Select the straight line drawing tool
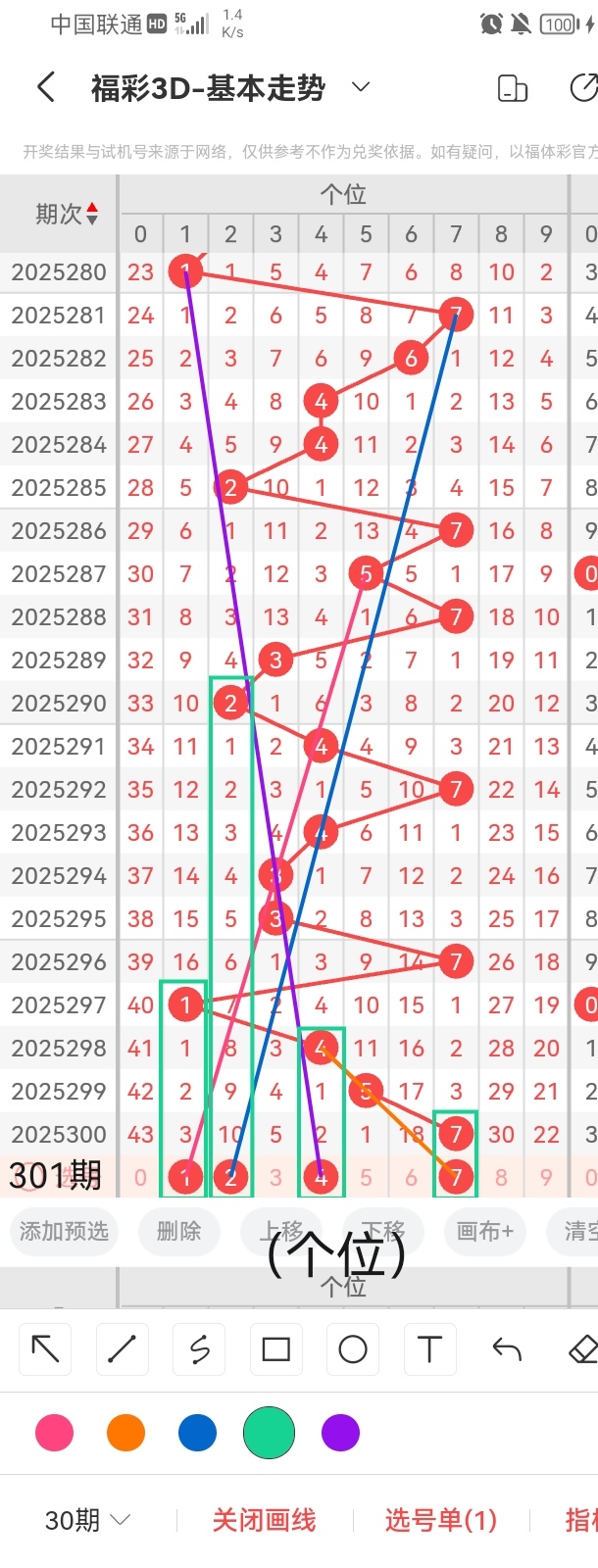This screenshot has width=598, height=1568. [x=122, y=1349]
